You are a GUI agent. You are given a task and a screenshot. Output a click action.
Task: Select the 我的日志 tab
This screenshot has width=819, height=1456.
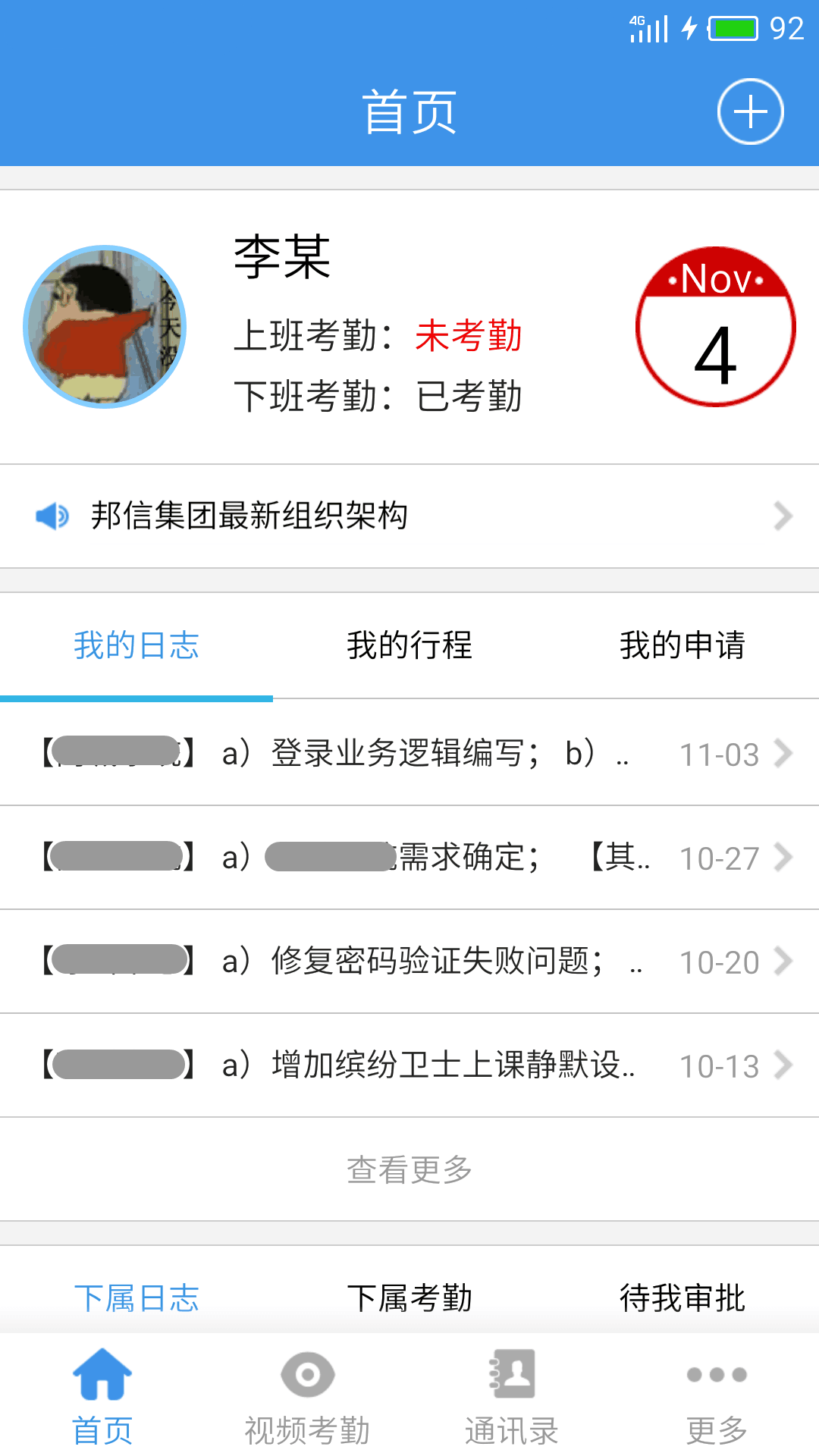(136, 645)
